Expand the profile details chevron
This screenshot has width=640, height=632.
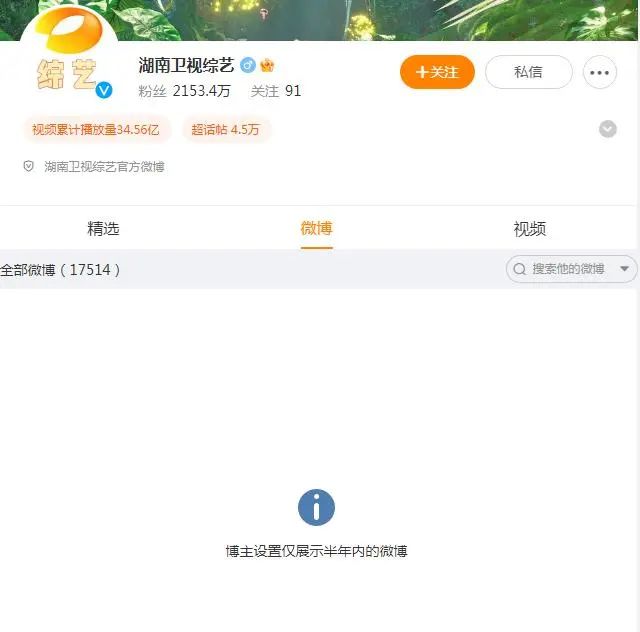[x=607, y=129]
